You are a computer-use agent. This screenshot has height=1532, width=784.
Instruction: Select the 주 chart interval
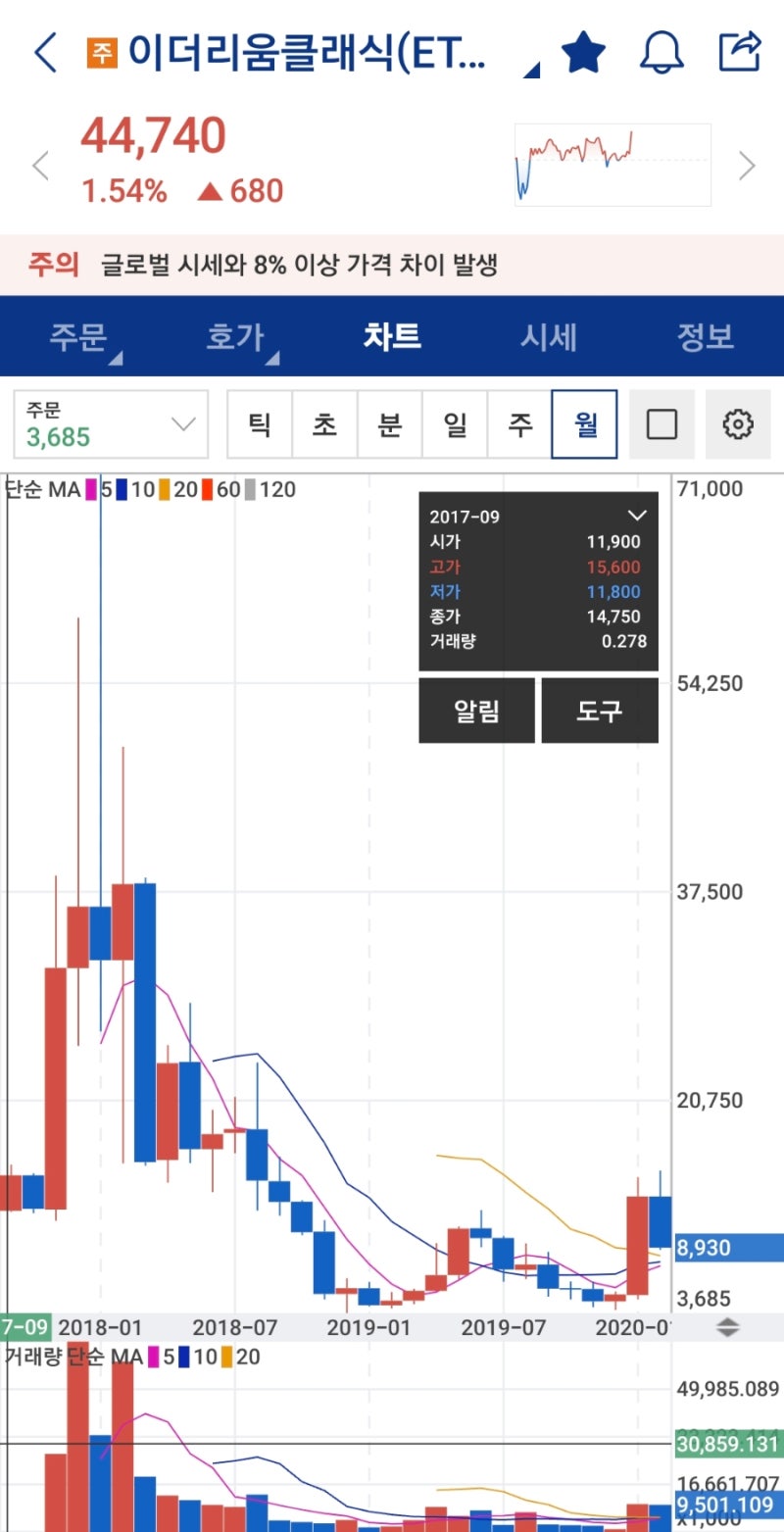[519, 424]
